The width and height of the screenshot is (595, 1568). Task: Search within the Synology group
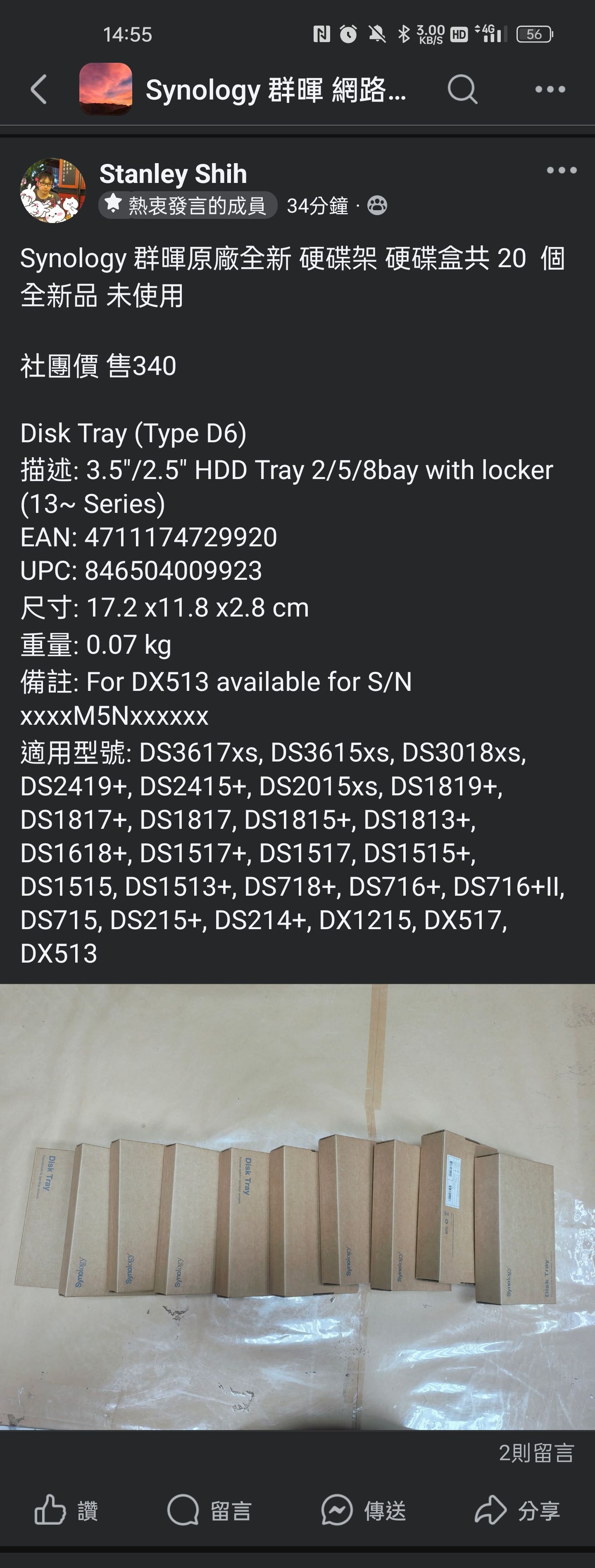[x=462, y=90]
